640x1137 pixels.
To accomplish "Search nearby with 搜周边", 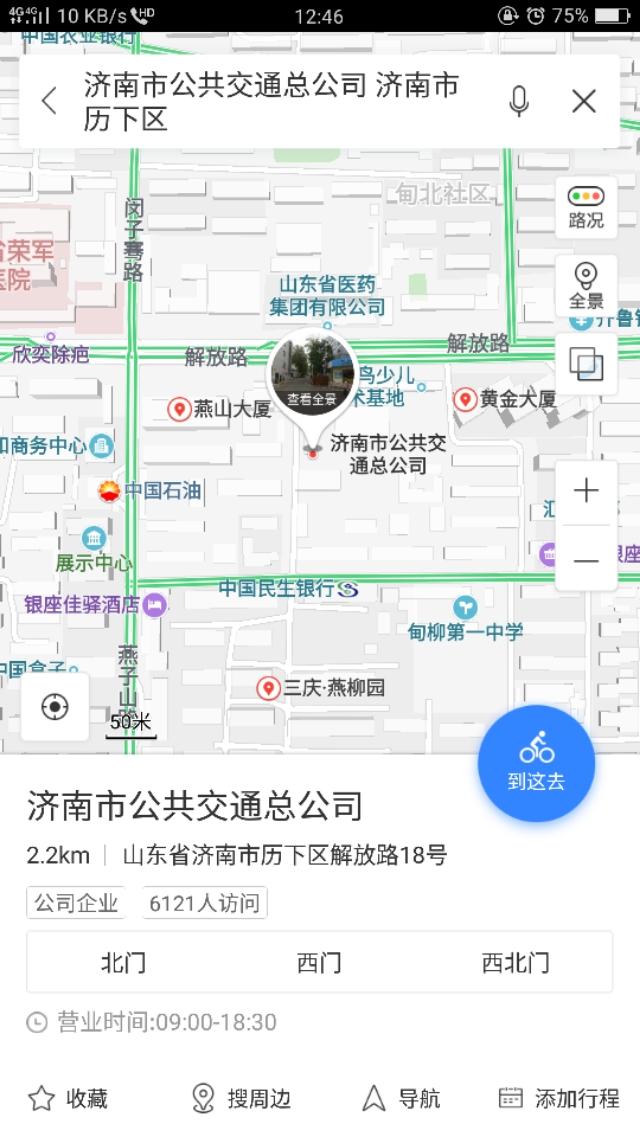I will [x=241, y=1098].
